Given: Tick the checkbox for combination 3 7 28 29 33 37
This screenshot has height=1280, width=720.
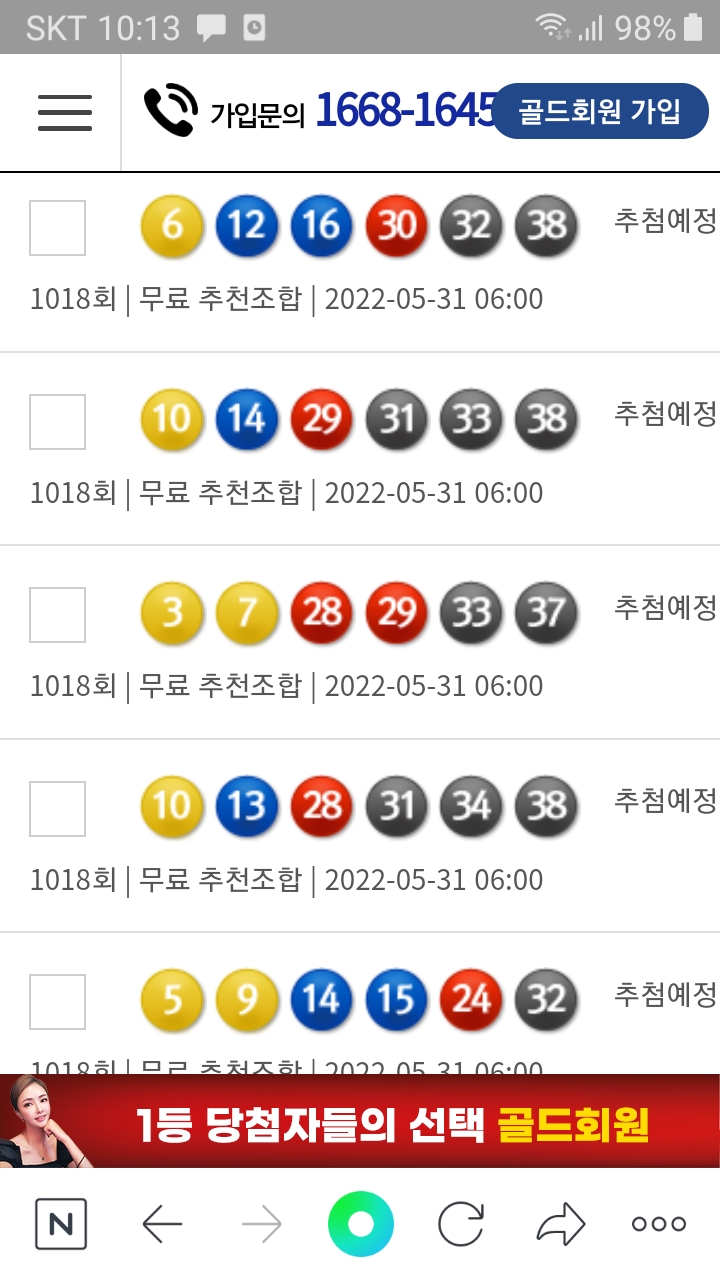Looking at the screenshot, I should click(x=57, y=615).
